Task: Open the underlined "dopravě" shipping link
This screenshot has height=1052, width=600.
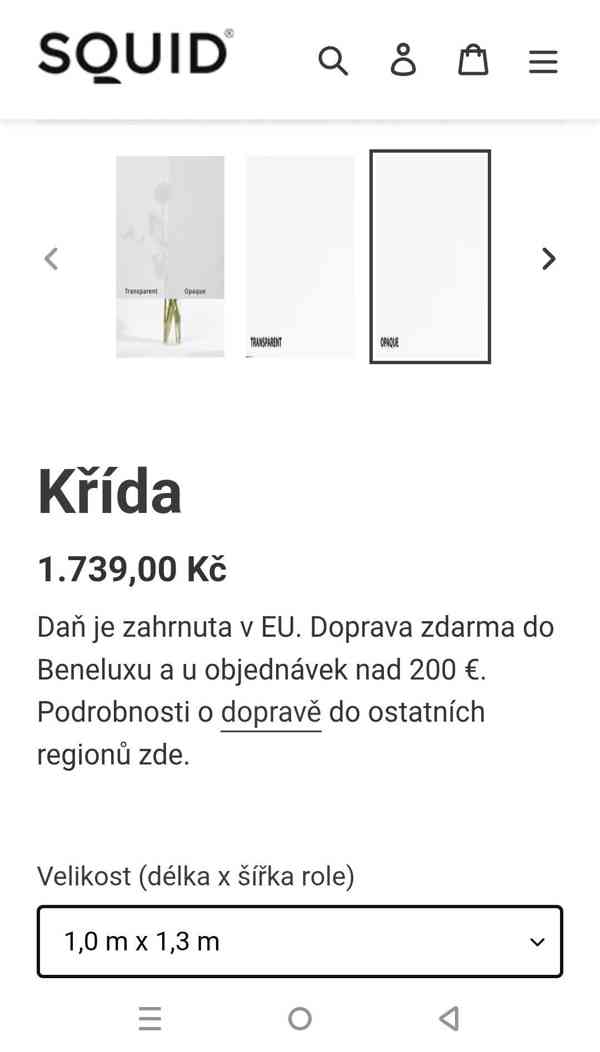Action: (271, 712)
